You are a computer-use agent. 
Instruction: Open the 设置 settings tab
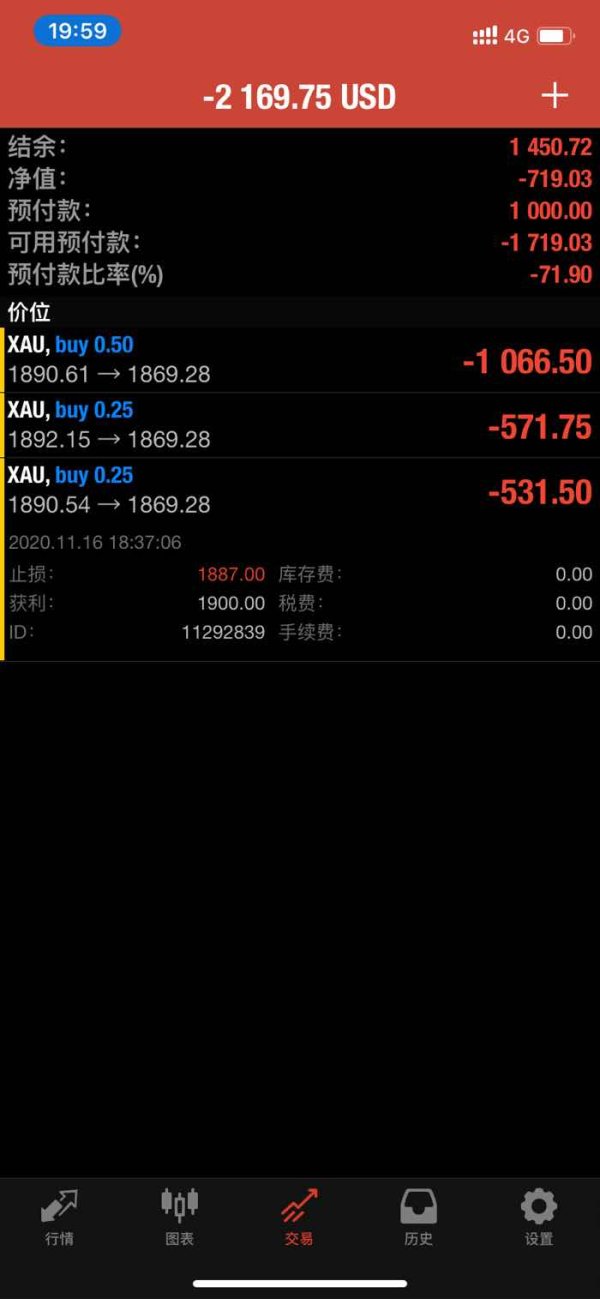[x=539, y=1217]
